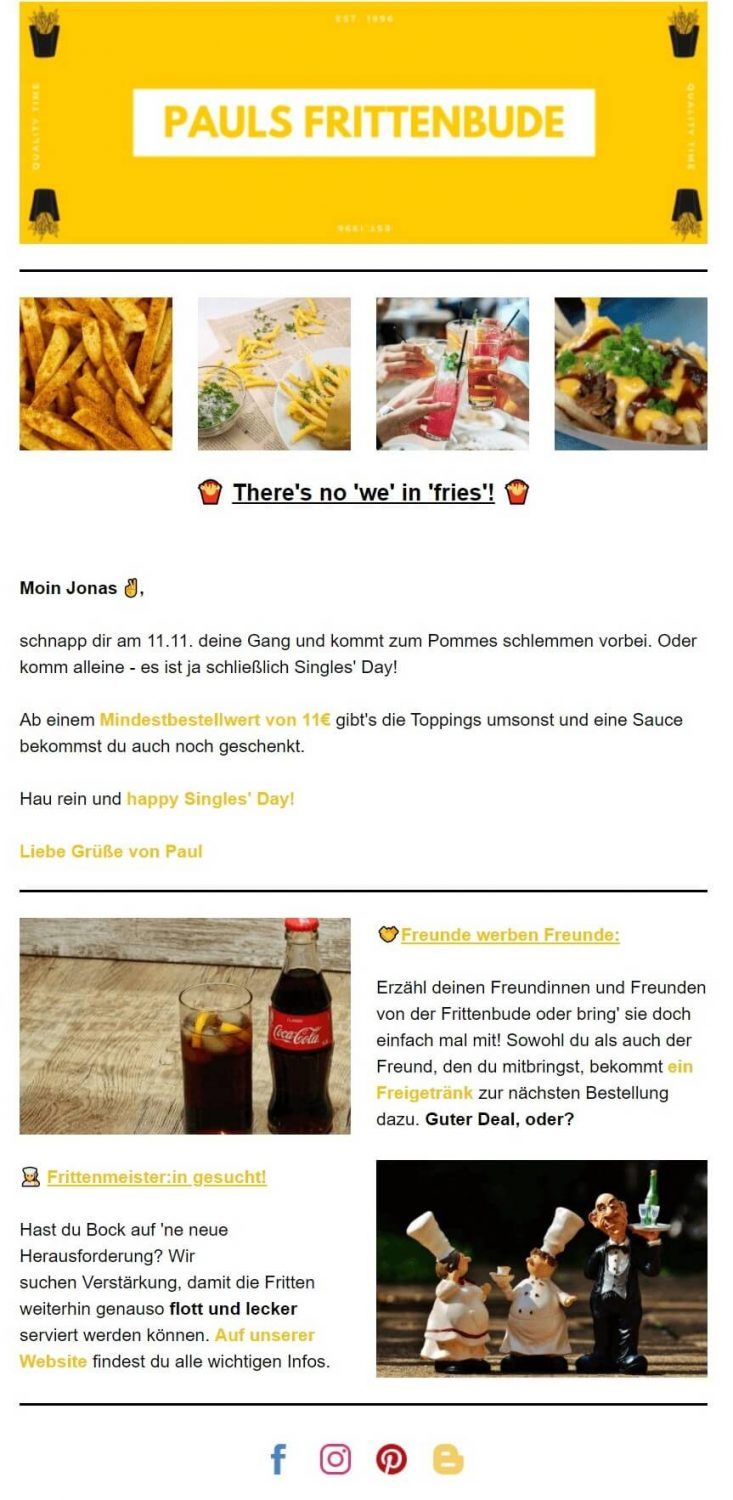Follow the "Freunde werben Freunde" link
The height and width of the screenshot is (1500, 733).
[510, 935]
